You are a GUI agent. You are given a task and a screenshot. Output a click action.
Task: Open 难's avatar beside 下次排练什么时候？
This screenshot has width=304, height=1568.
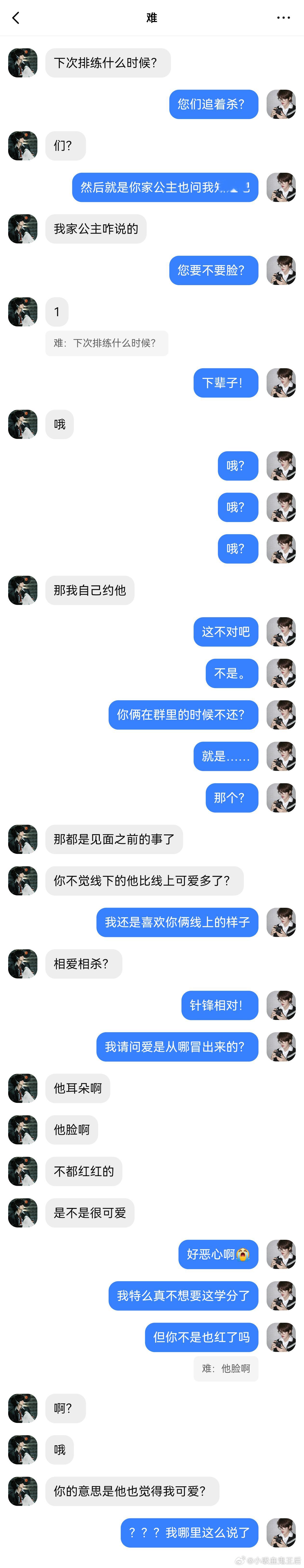point(23,63)
